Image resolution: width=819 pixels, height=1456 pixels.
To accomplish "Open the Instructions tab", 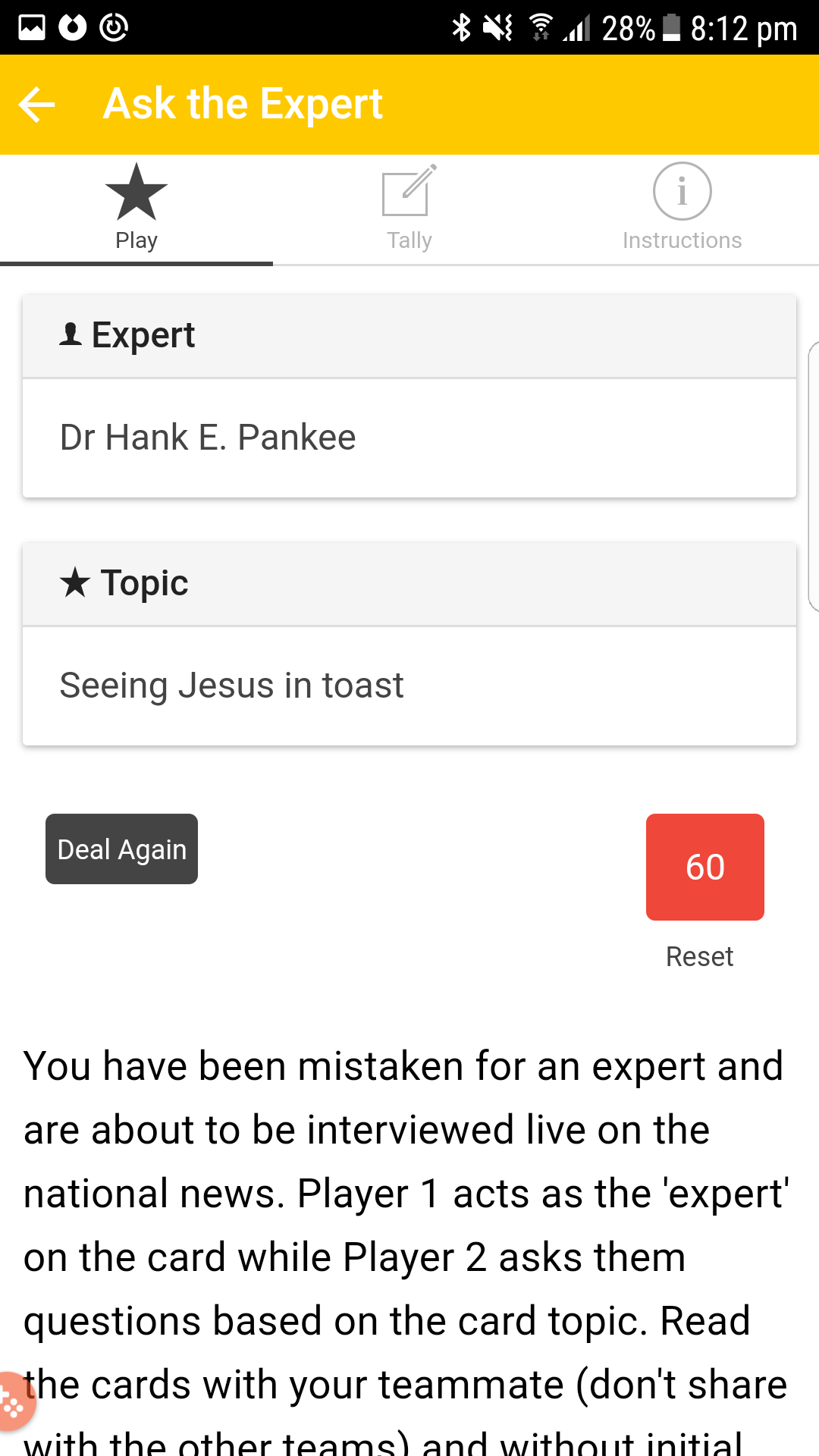I will tap(682, 210).
